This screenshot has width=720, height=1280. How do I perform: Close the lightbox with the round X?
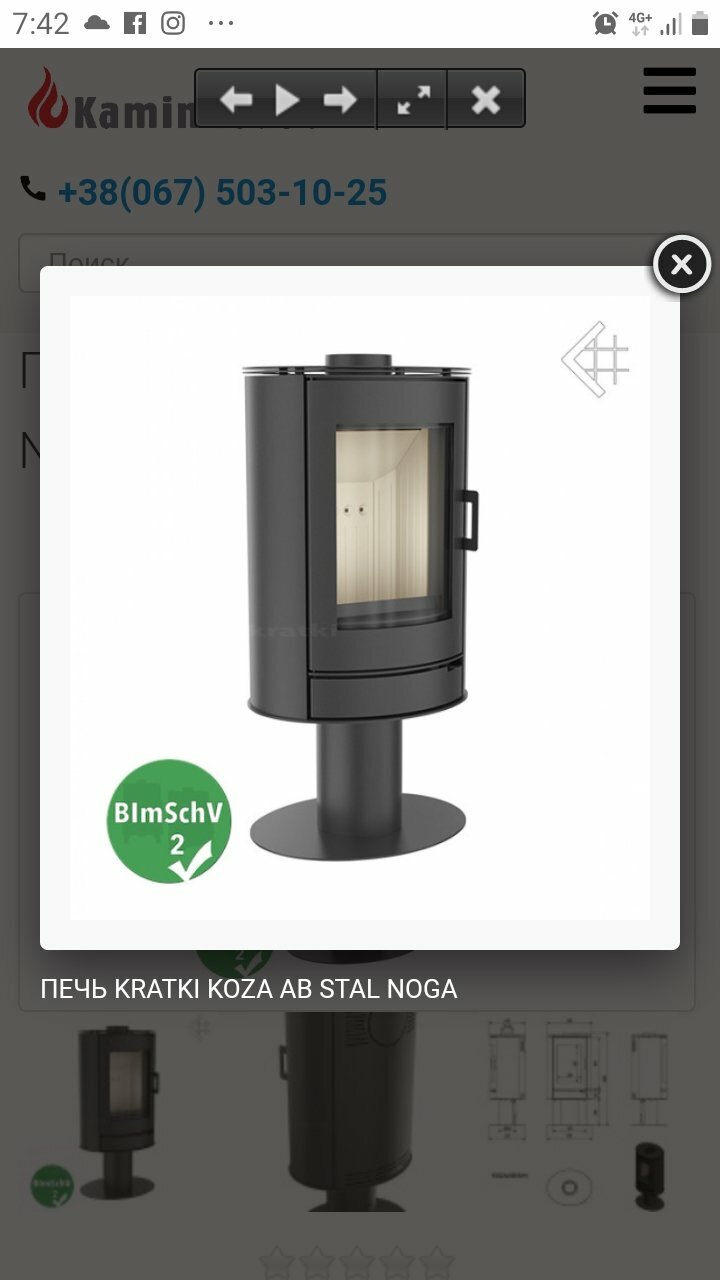coord(681,264)
